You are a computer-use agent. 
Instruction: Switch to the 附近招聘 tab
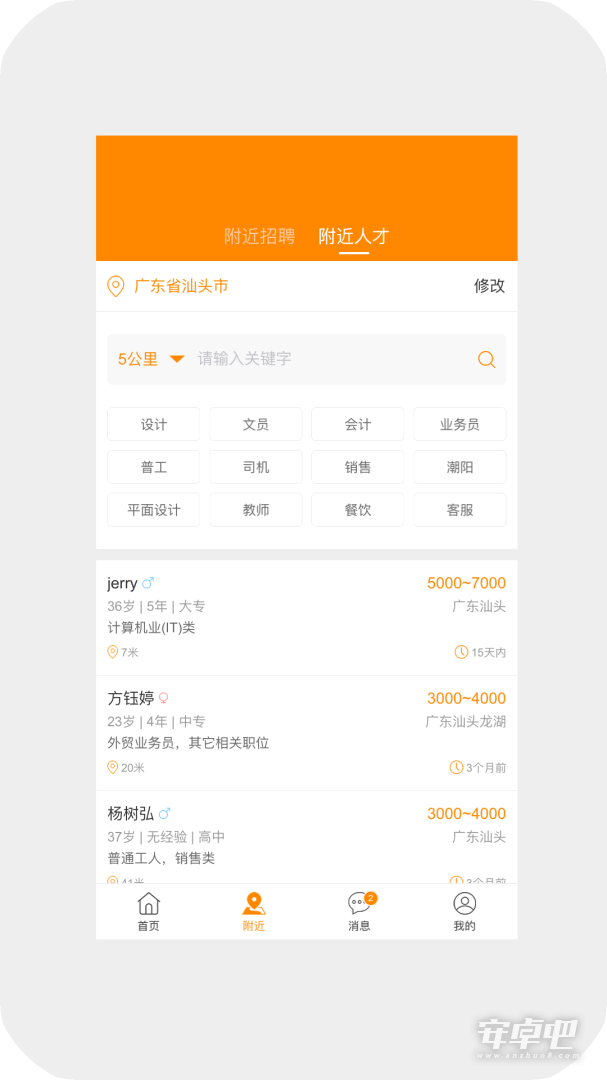coord(260,236)
